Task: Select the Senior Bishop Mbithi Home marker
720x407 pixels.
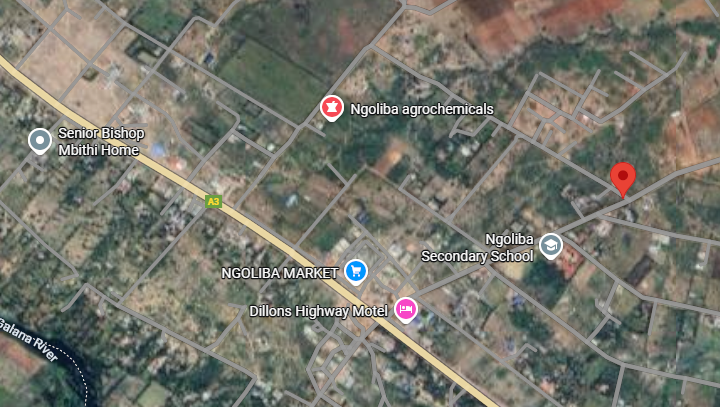Action: pos(40,141)
